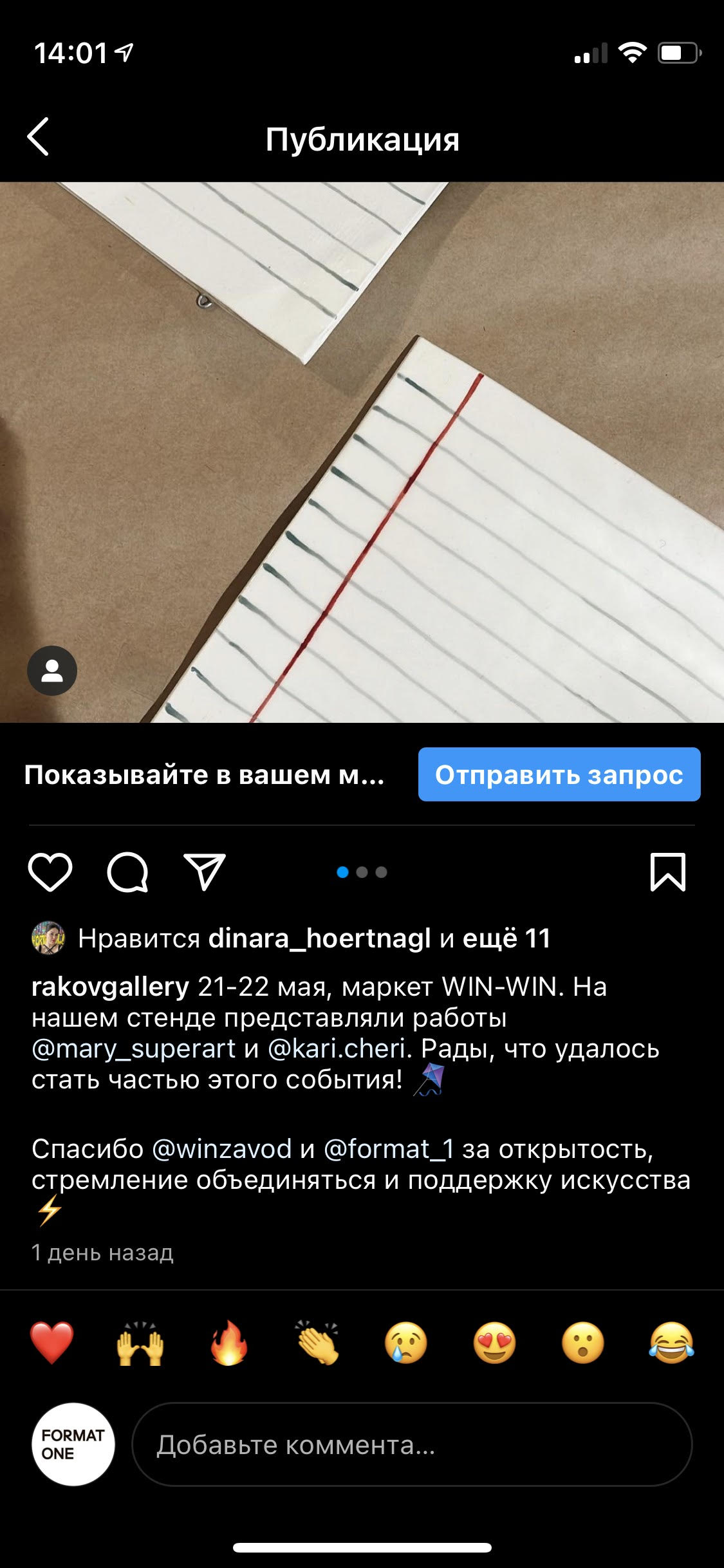View the list of ещё 11 likes
This screenshot has height=1568, width=724.
506,938
